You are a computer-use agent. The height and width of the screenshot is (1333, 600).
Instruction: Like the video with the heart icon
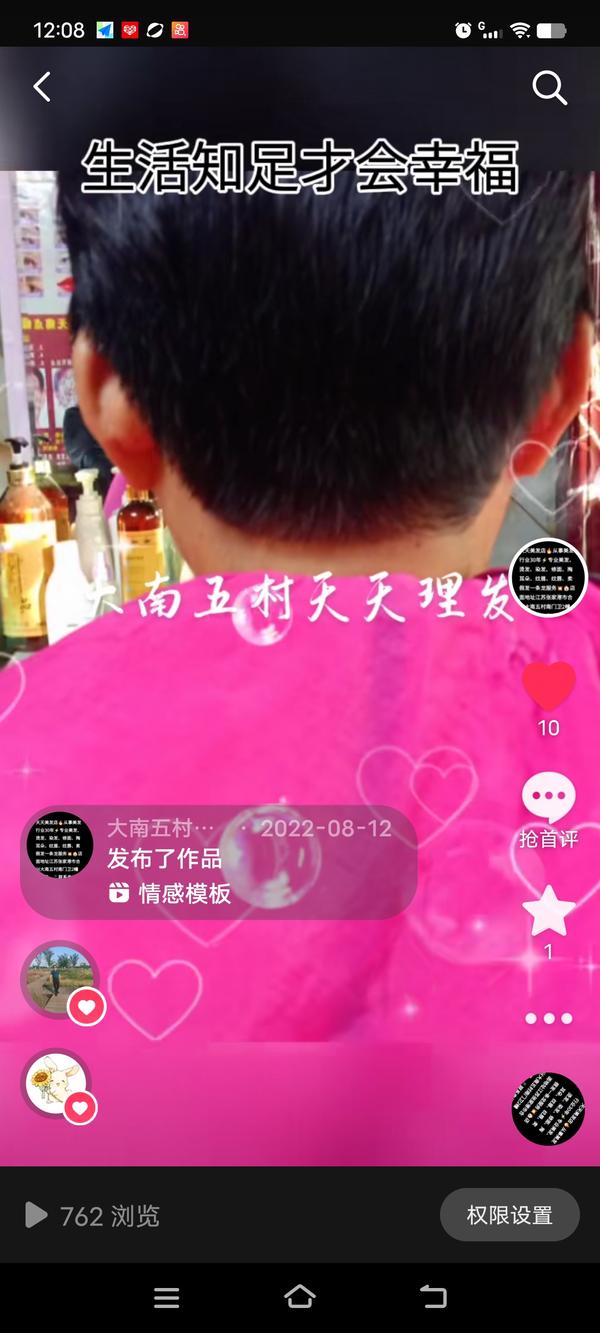pyautogui.click(x=549, y=686)
